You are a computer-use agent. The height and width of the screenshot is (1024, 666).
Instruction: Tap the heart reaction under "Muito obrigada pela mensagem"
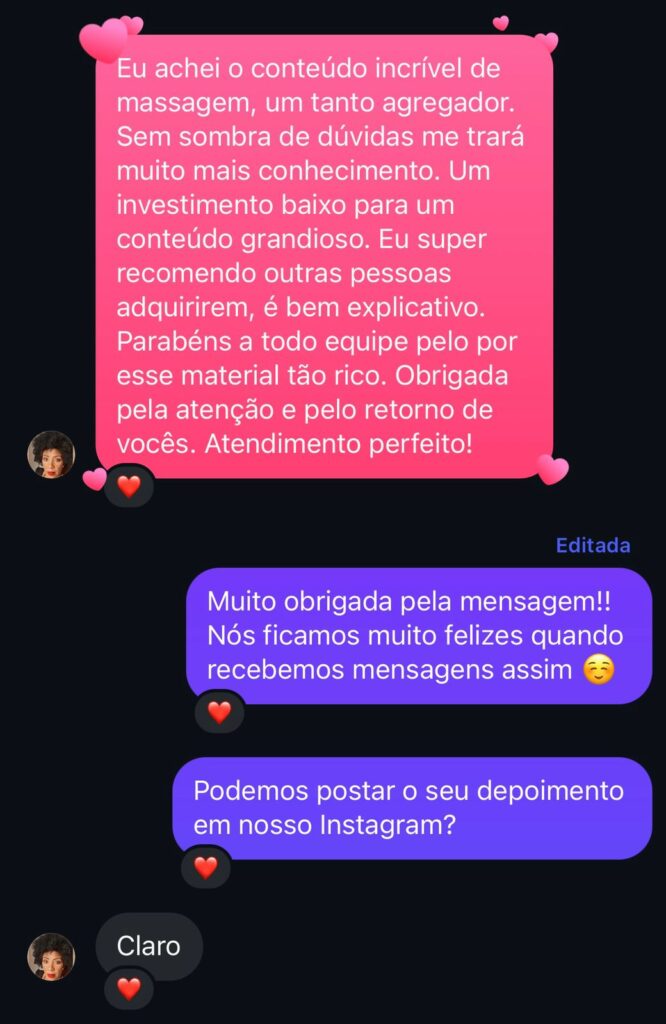click(x=219, y=712)
